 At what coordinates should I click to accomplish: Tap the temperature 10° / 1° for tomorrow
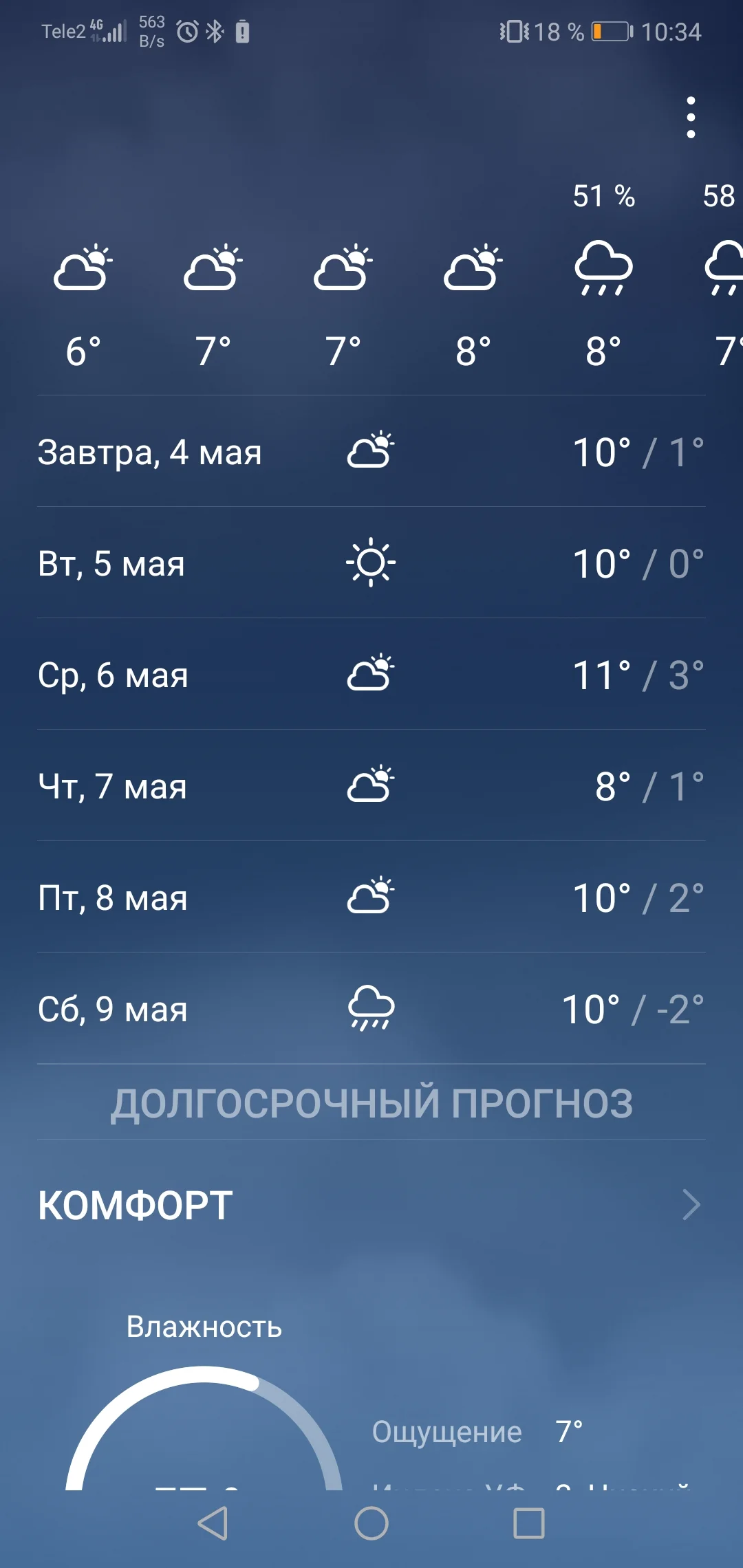click(x=636, y=451)
